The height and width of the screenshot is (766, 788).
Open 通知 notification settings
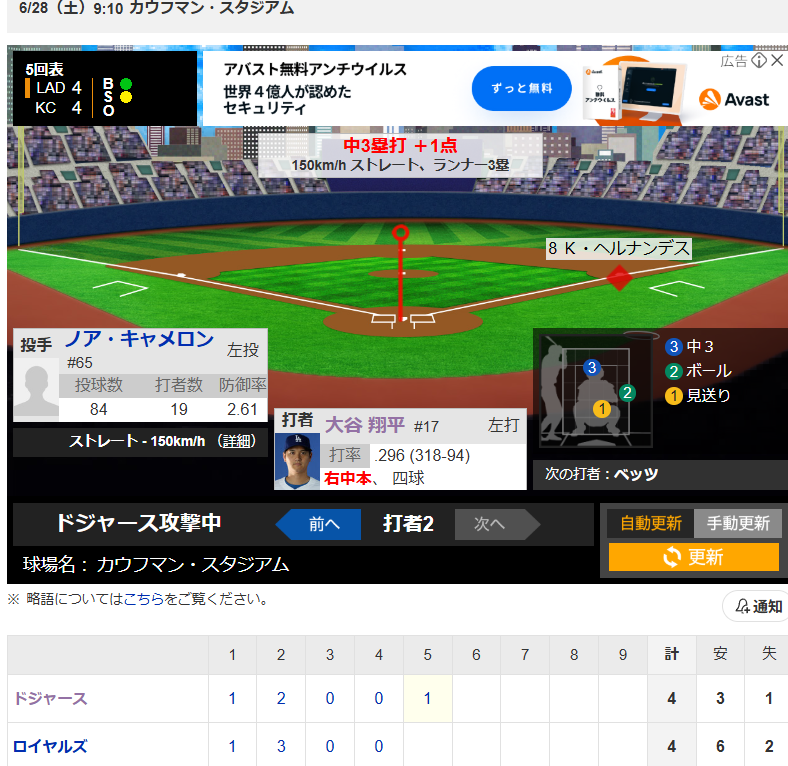pyautogui.click(x=756, y=606)
